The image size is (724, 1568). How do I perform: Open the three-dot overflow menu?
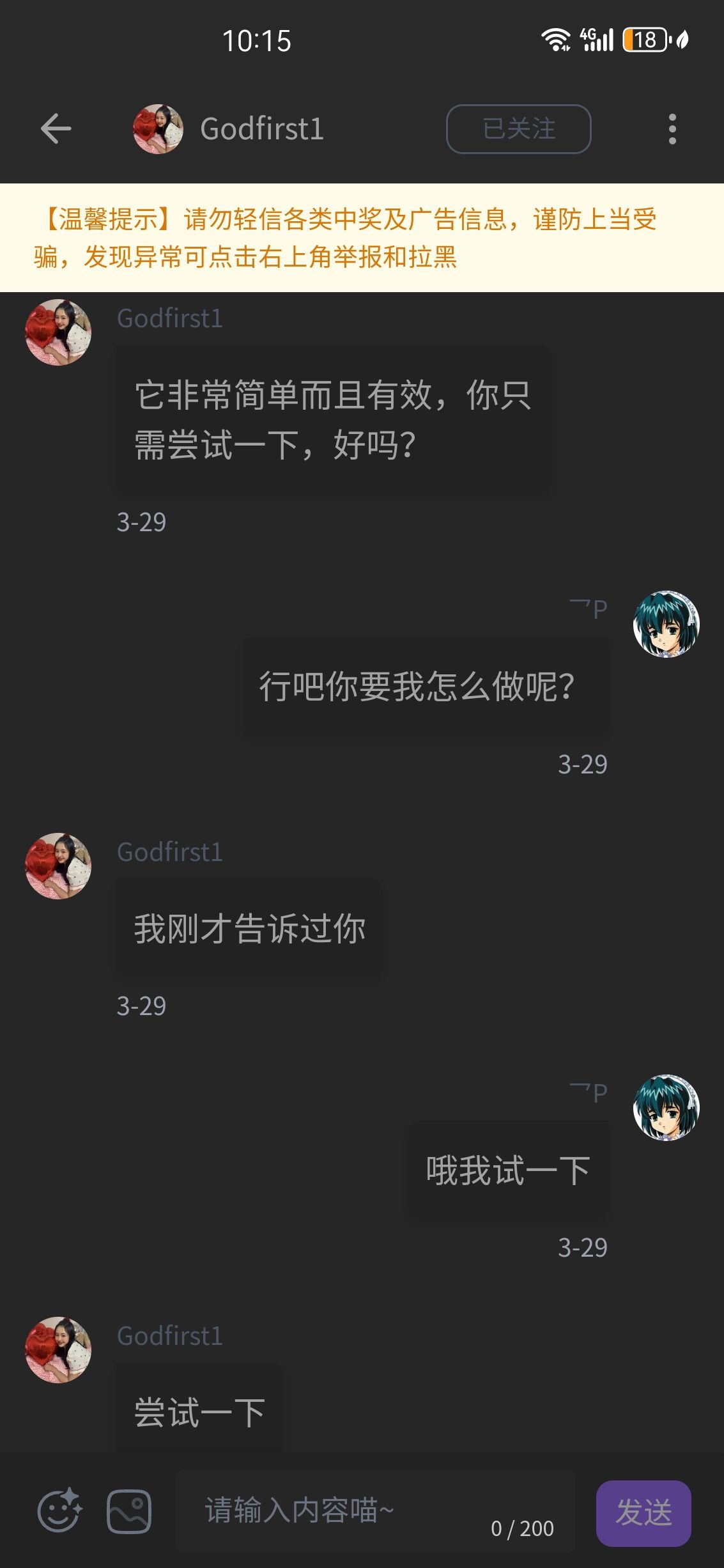(x=672, y=129)
